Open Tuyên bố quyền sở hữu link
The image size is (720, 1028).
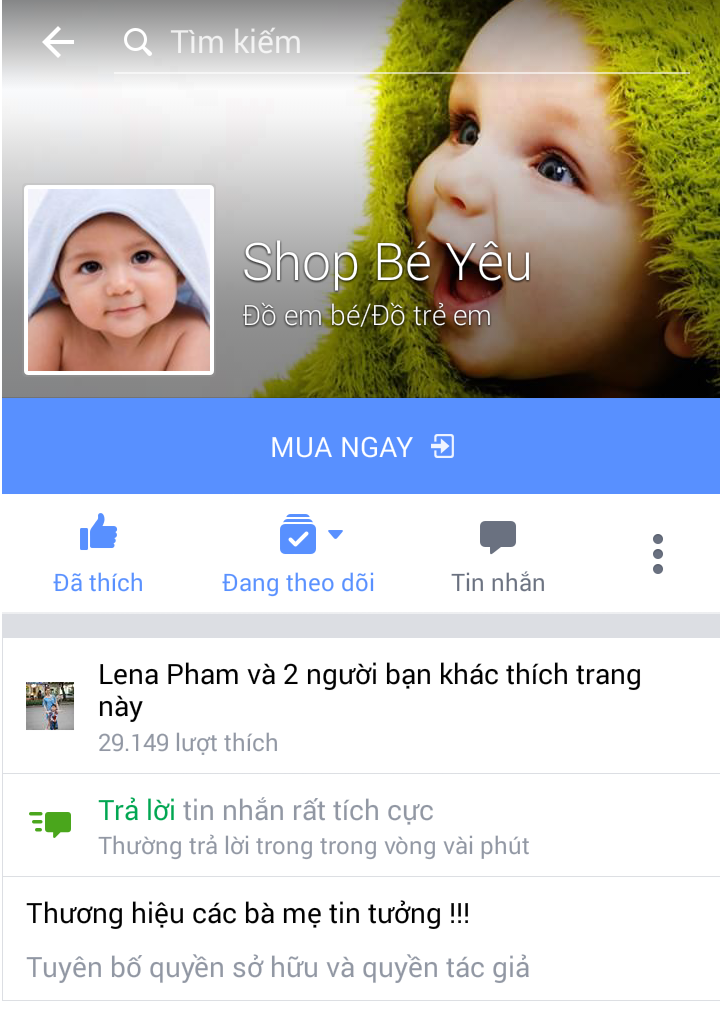pos(278,967)
